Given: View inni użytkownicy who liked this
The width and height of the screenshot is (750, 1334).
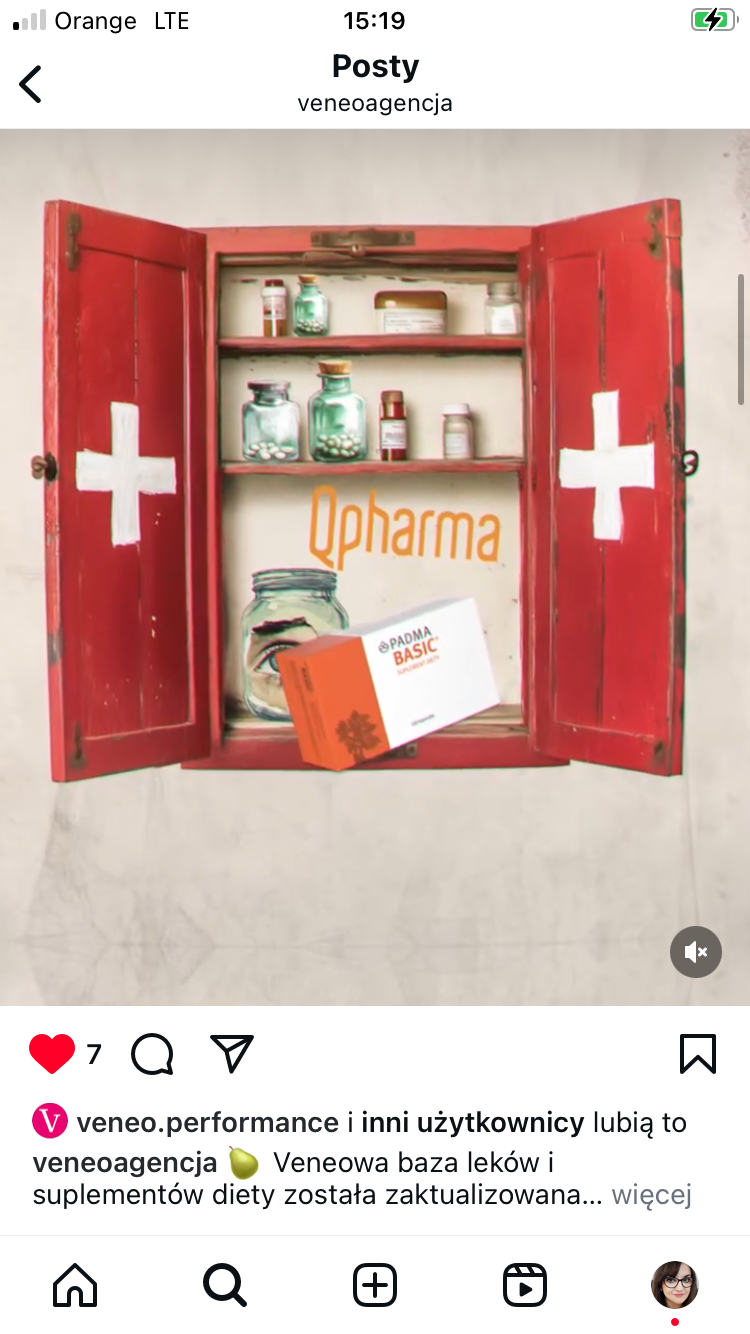Looking at the screenshot, I should pos(472,1123).
